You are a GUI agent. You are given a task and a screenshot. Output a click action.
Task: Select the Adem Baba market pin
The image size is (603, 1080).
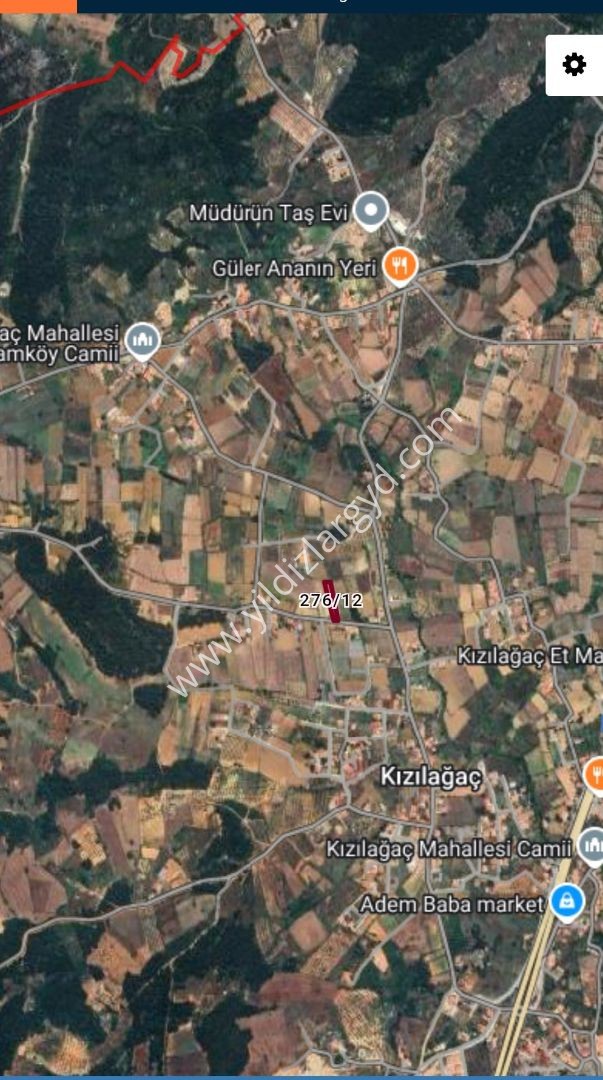[x=568, y=904]
